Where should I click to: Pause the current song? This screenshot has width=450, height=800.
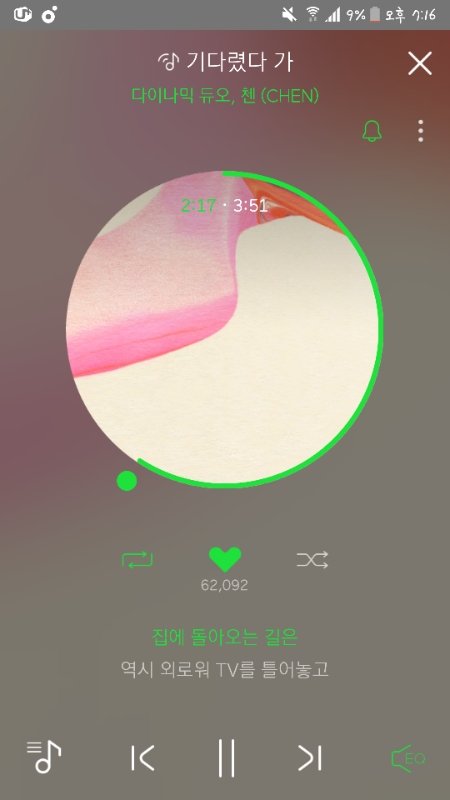coord(226,758)
